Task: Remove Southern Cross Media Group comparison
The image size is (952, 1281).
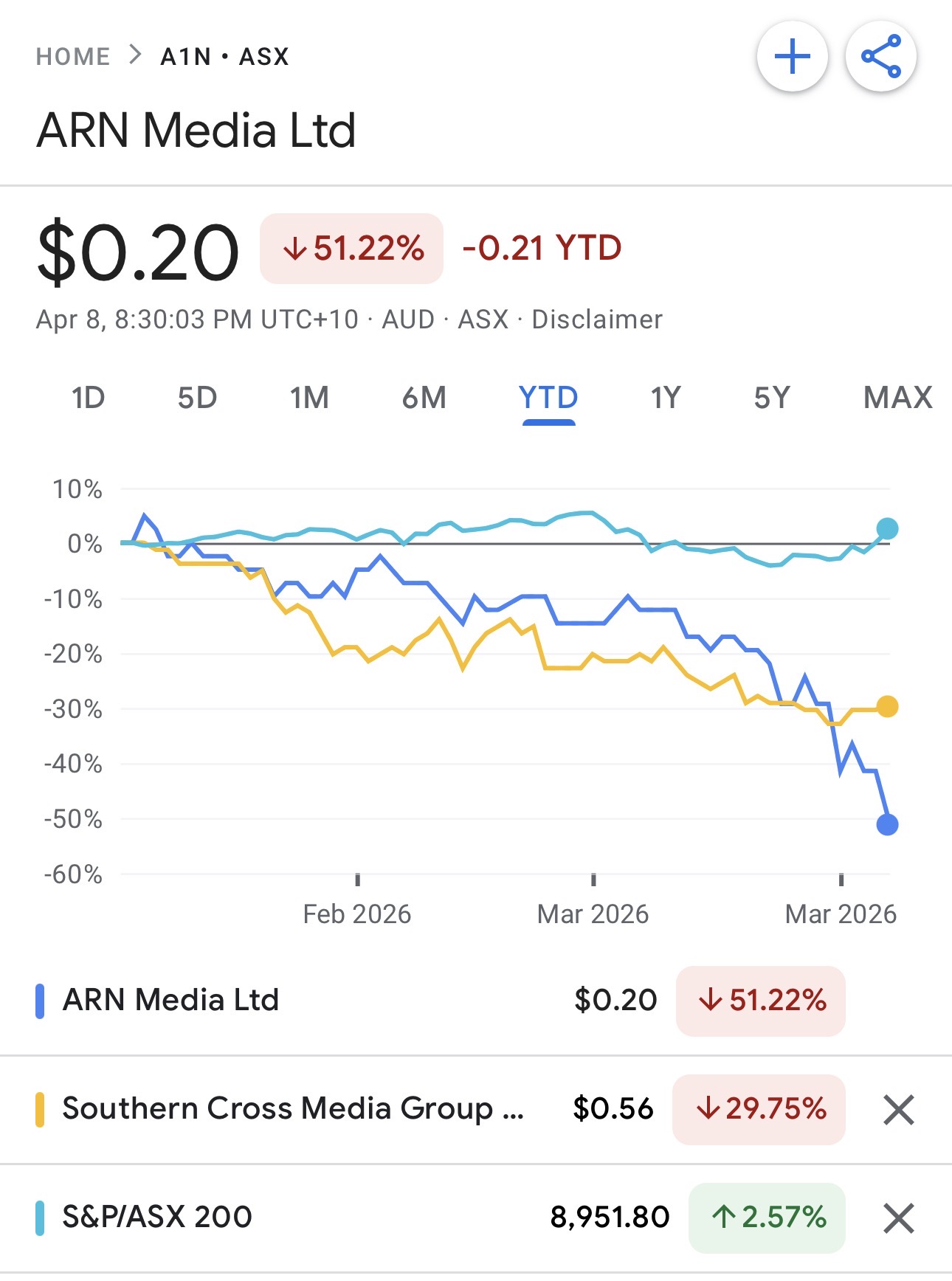Action: [898, 1109]
